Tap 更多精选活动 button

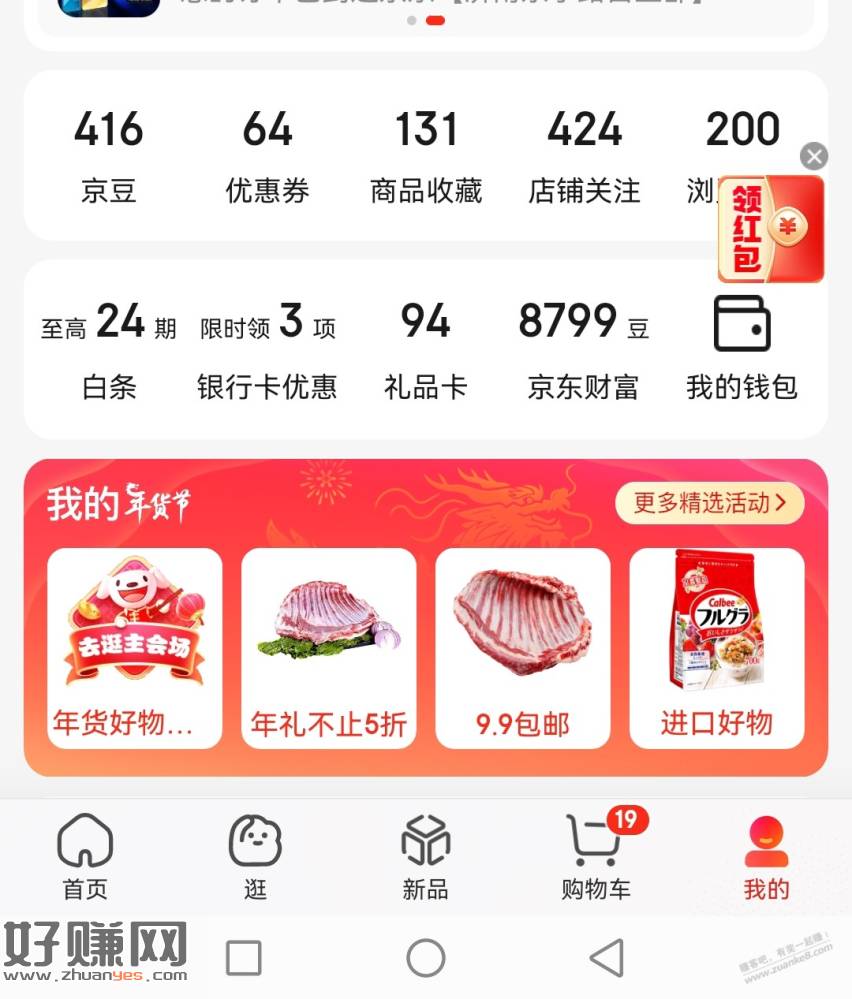709,503
